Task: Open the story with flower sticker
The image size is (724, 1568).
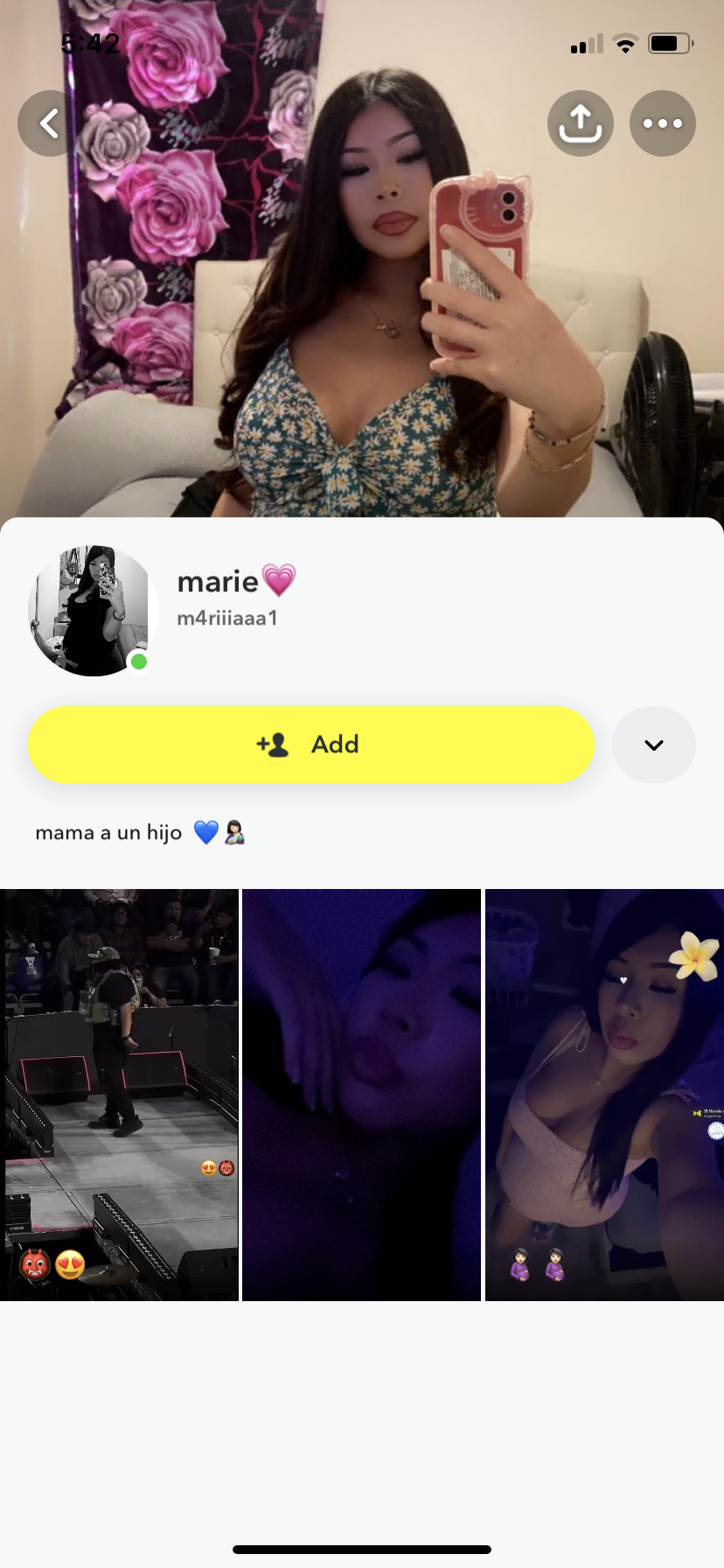Action: [x=604, y=1095]
